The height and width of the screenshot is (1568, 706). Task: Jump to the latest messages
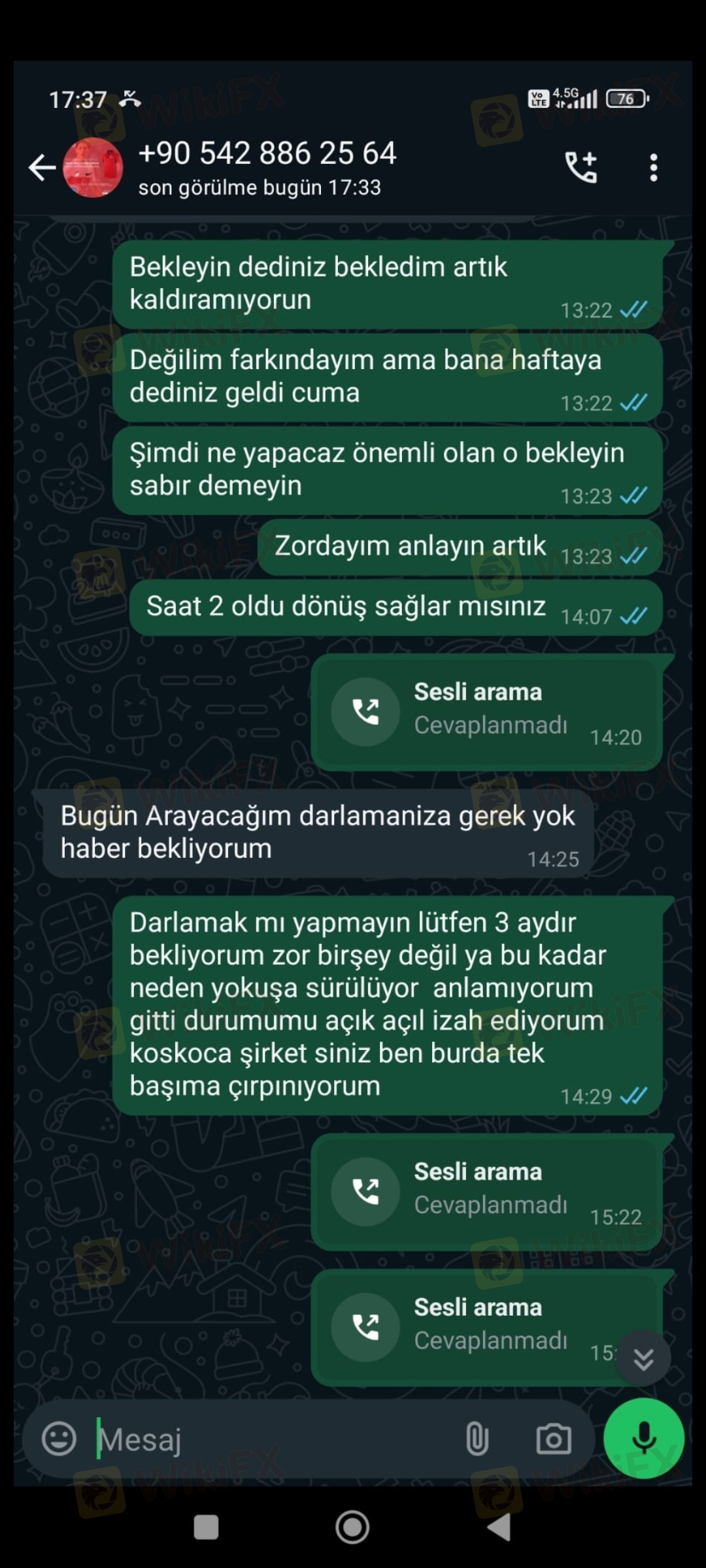(x=643, y=1359)
